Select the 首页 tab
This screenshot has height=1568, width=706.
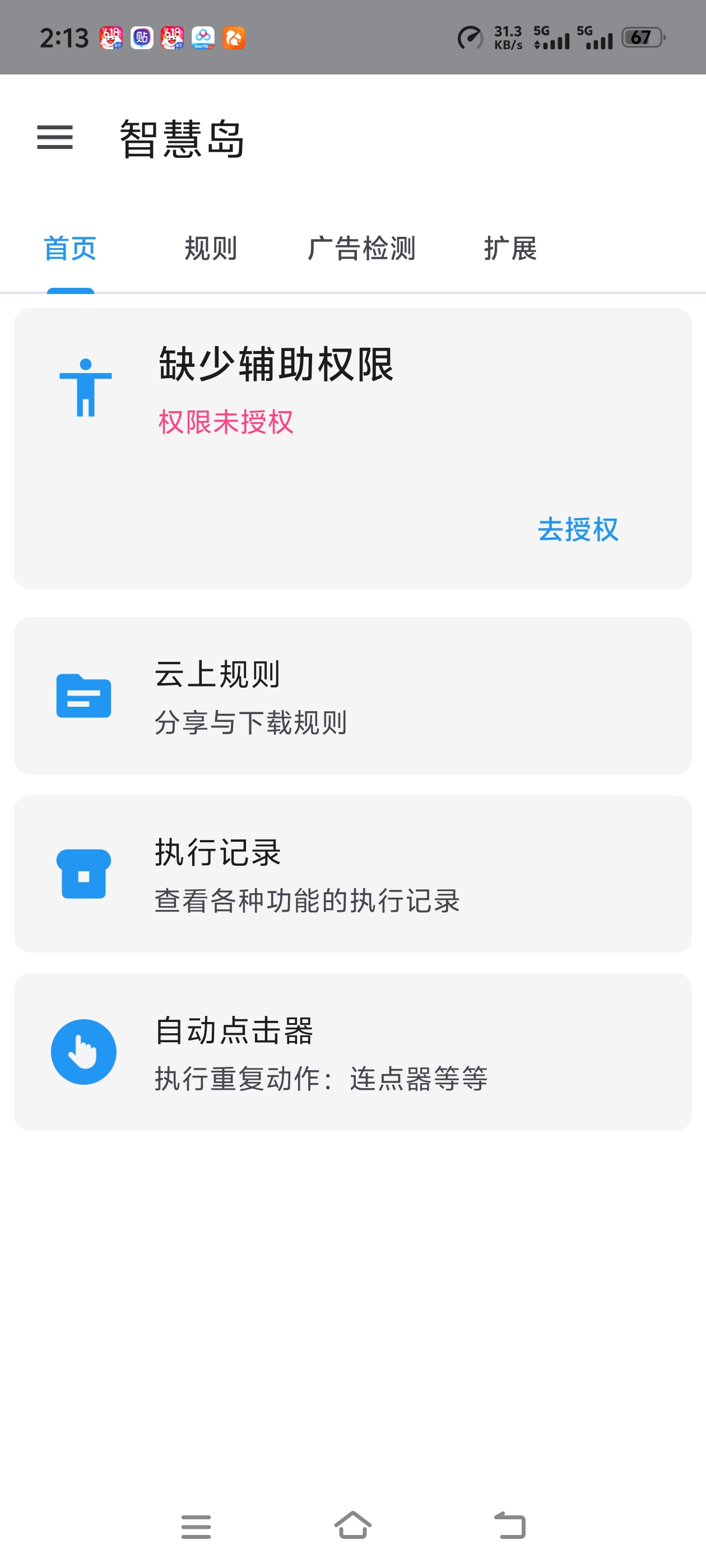pos(70,249)
